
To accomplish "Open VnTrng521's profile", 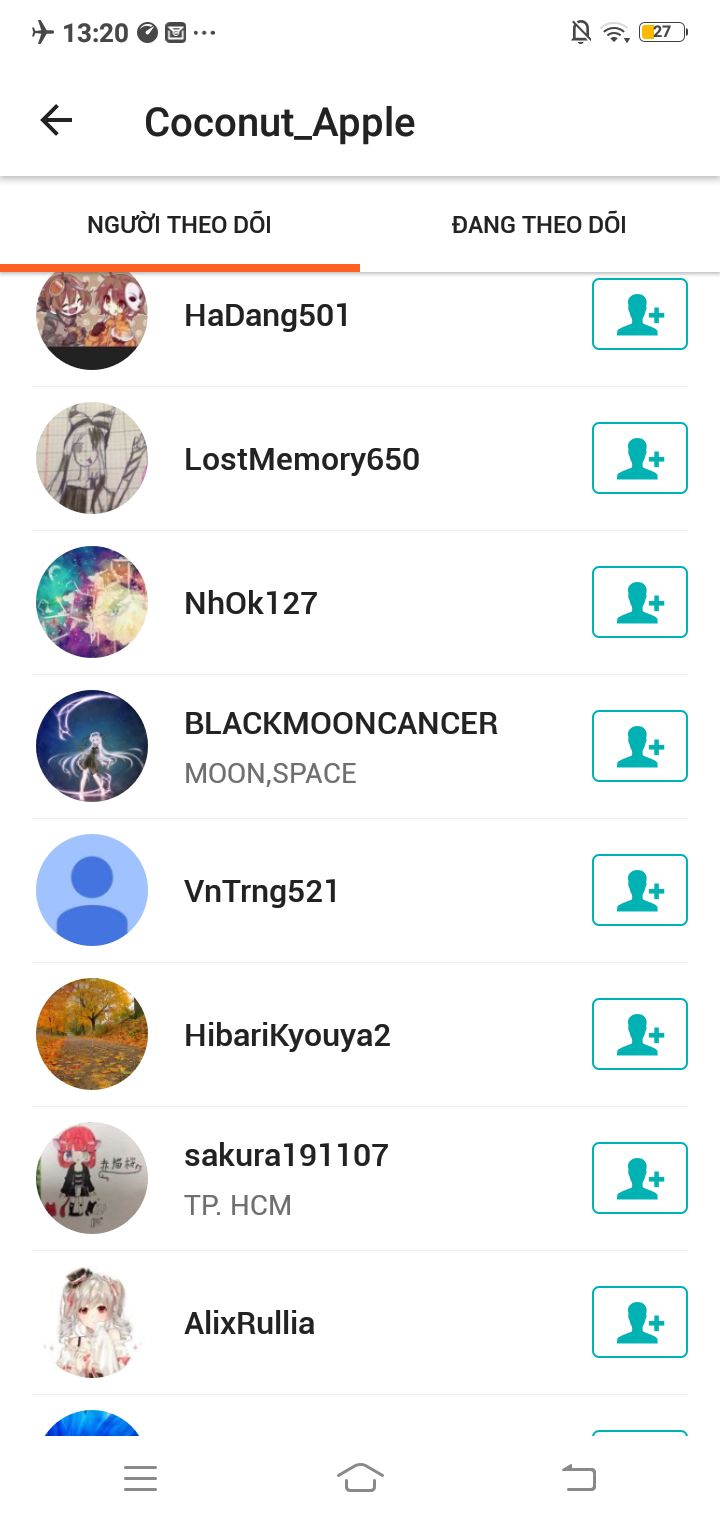I will pos(261,892).
